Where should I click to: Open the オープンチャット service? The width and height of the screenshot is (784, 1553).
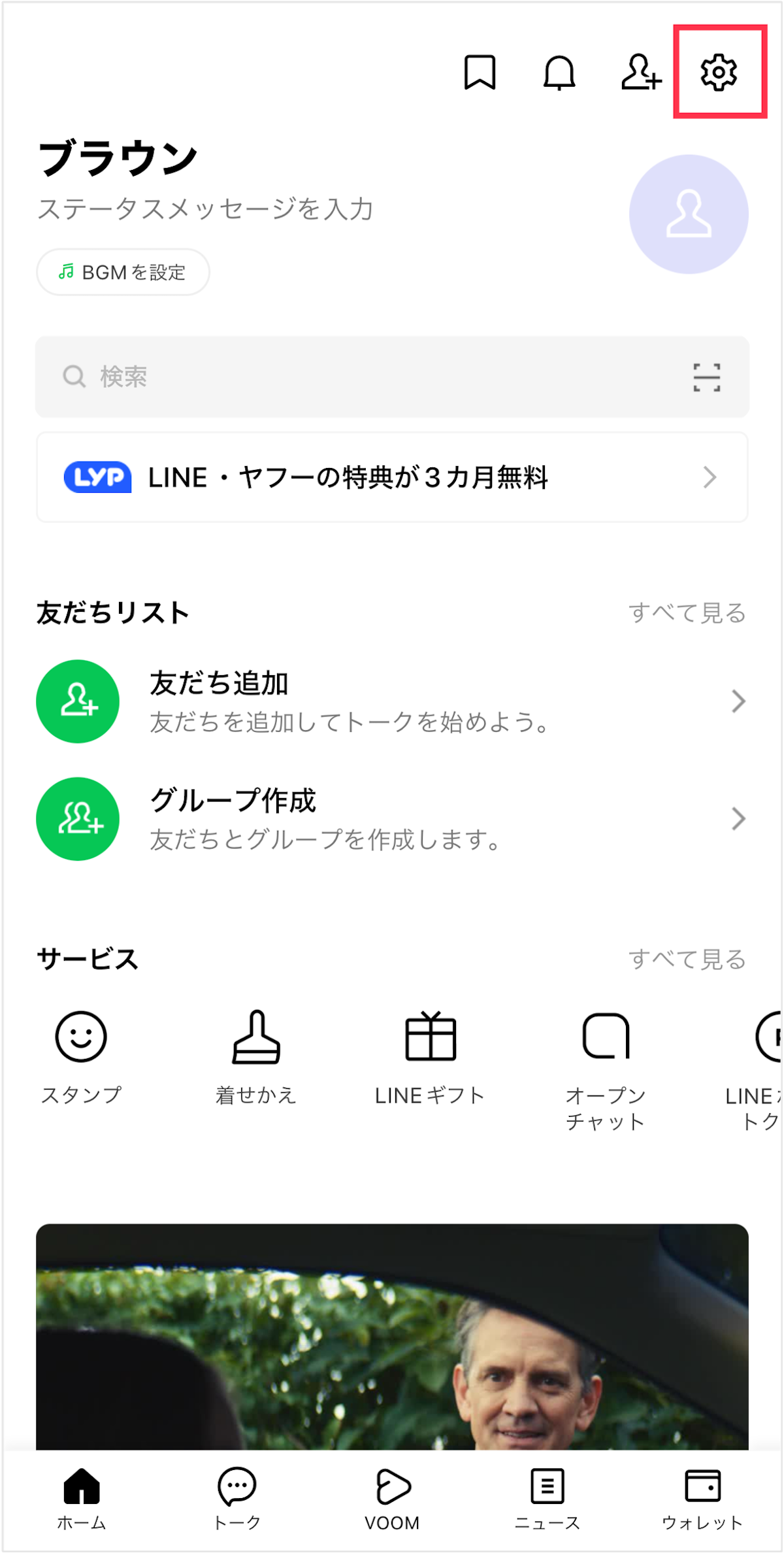[606, 1065]
